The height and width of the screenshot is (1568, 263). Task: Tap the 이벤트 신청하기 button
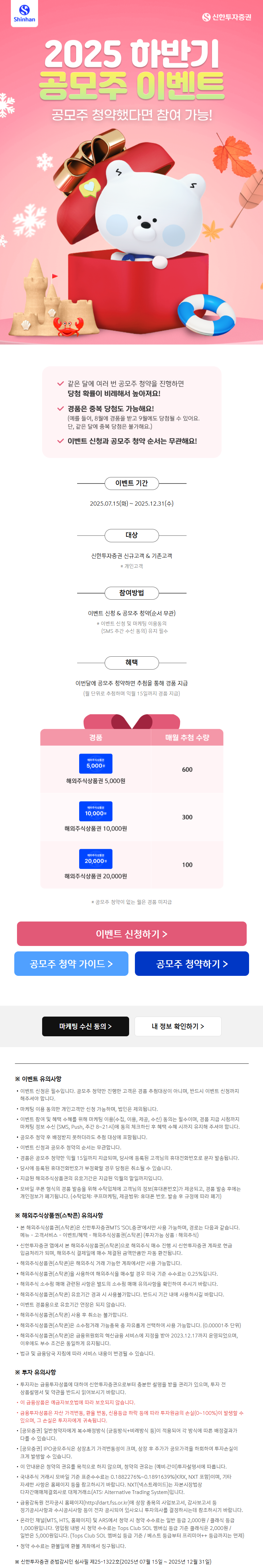(x=131, y=933)
